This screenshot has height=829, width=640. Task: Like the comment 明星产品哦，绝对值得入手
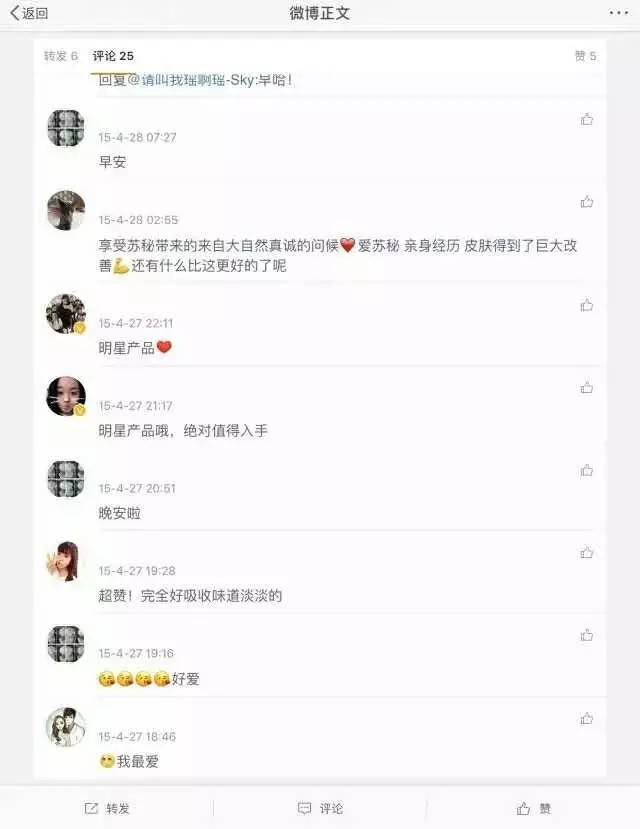coord(587,387)
